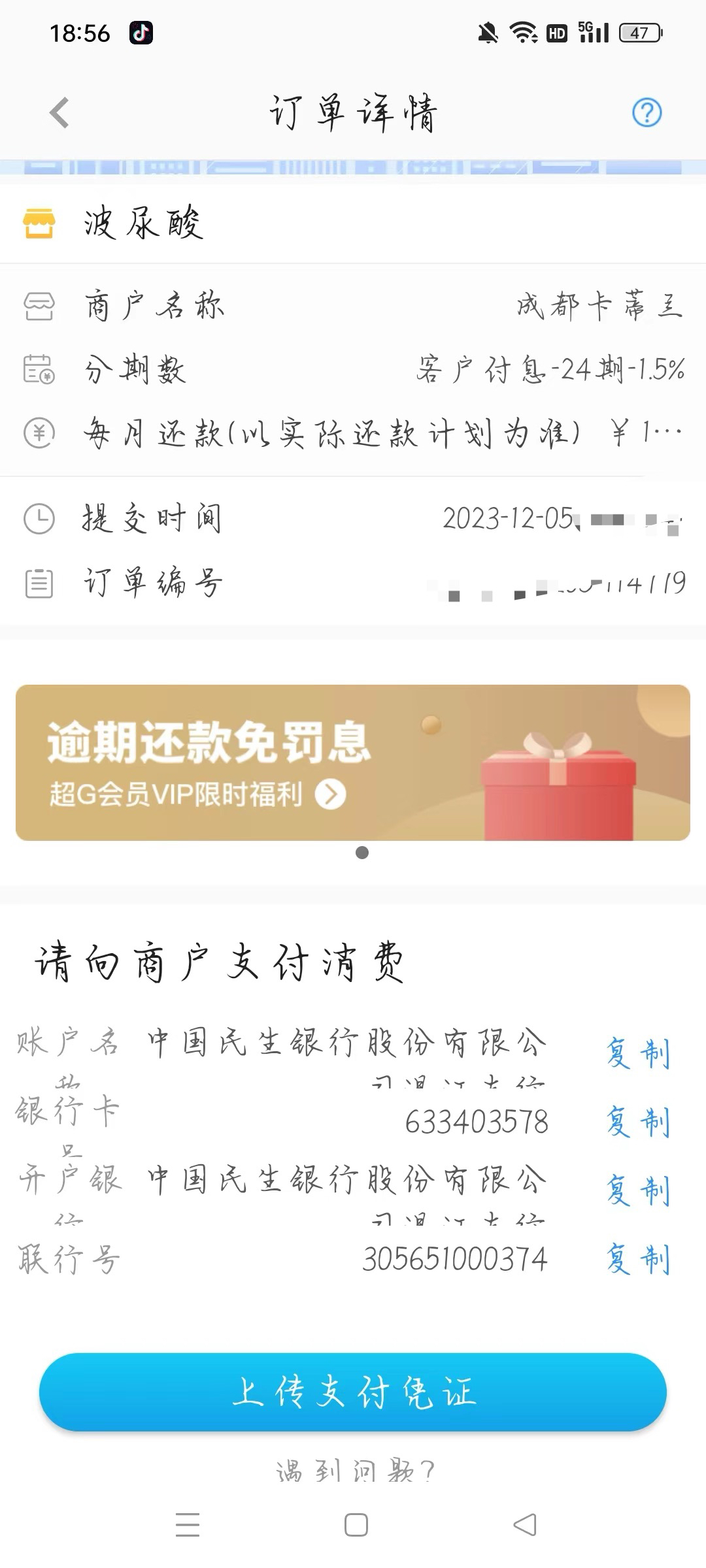The height and width of the screenshot is (1568, 706).
Task: Copy the 银行卡号 card number
Action: pyautogui.click(x=638, y=1122)
